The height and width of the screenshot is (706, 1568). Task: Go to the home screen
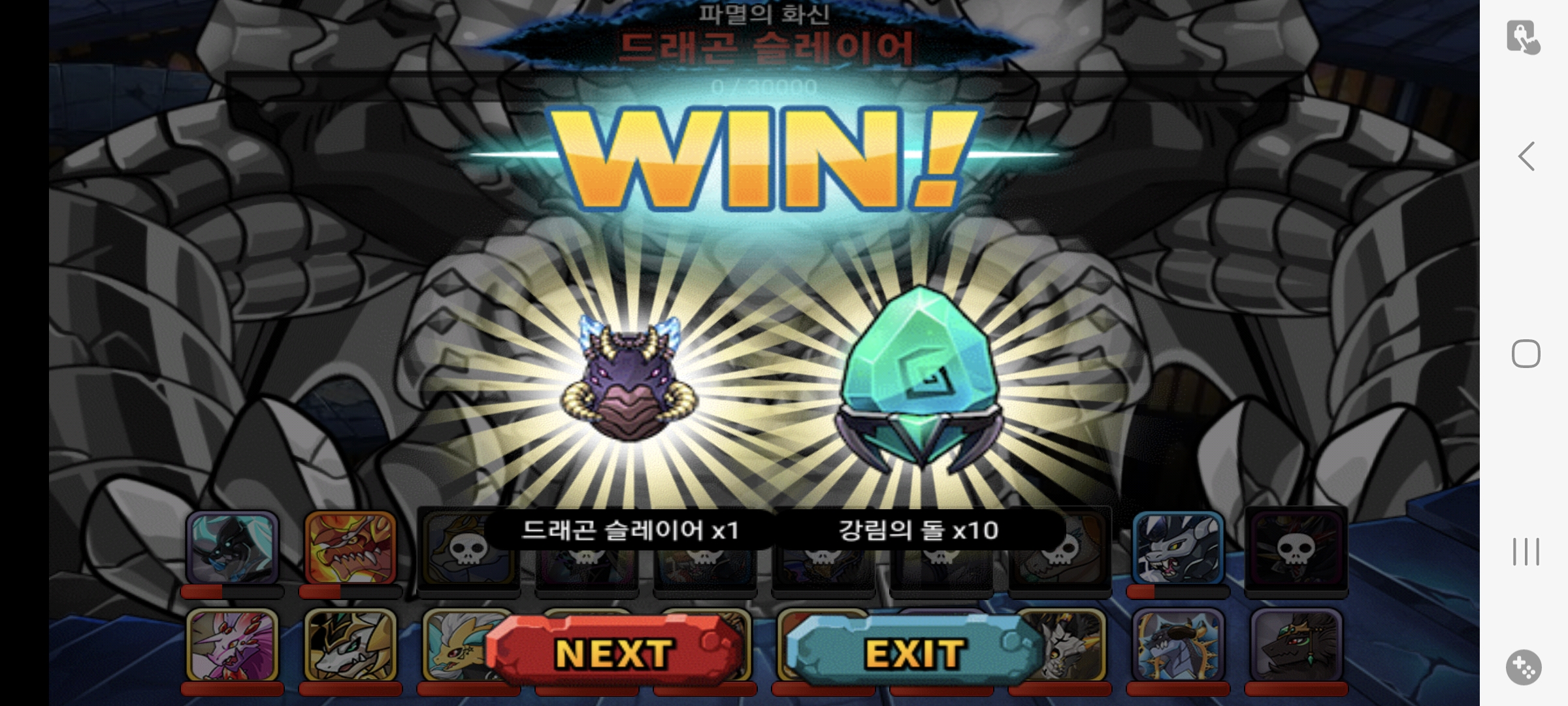[x=1526, y=354]
